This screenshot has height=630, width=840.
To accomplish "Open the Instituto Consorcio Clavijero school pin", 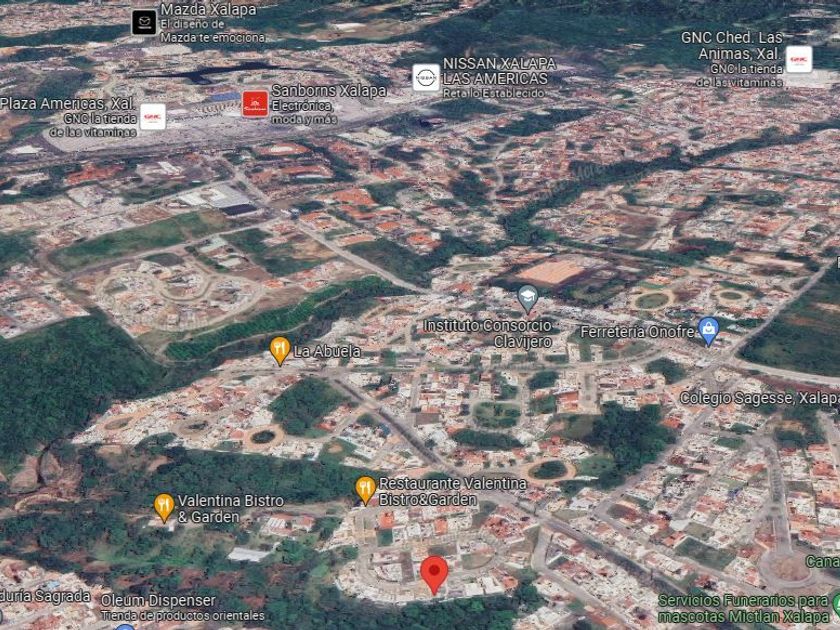I will click(x=528, y=299).
